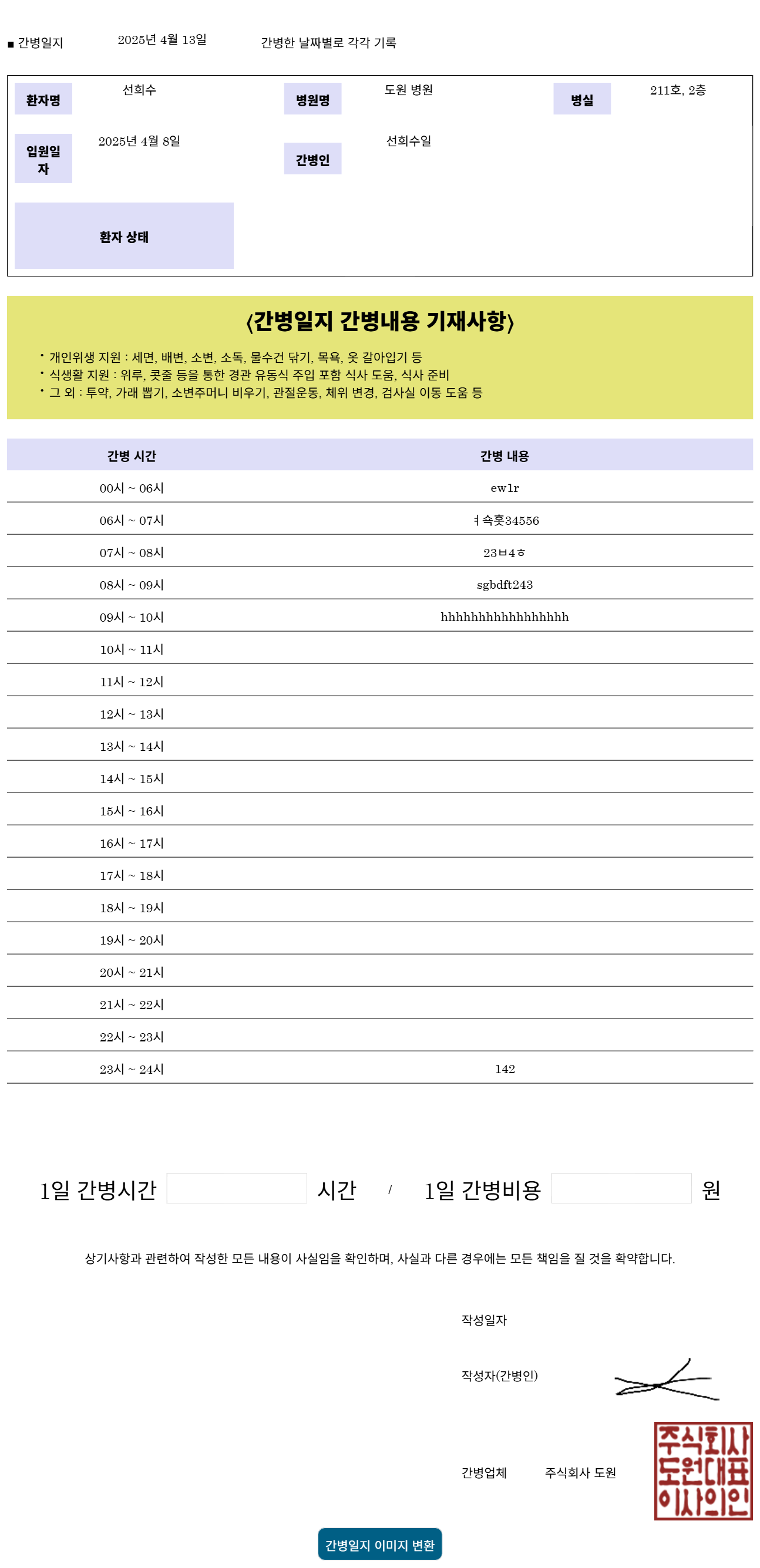Tap the 간병일지 이미지 변환 button
This screenshot has width=760, height=1568.
[x=379, y=1545]
